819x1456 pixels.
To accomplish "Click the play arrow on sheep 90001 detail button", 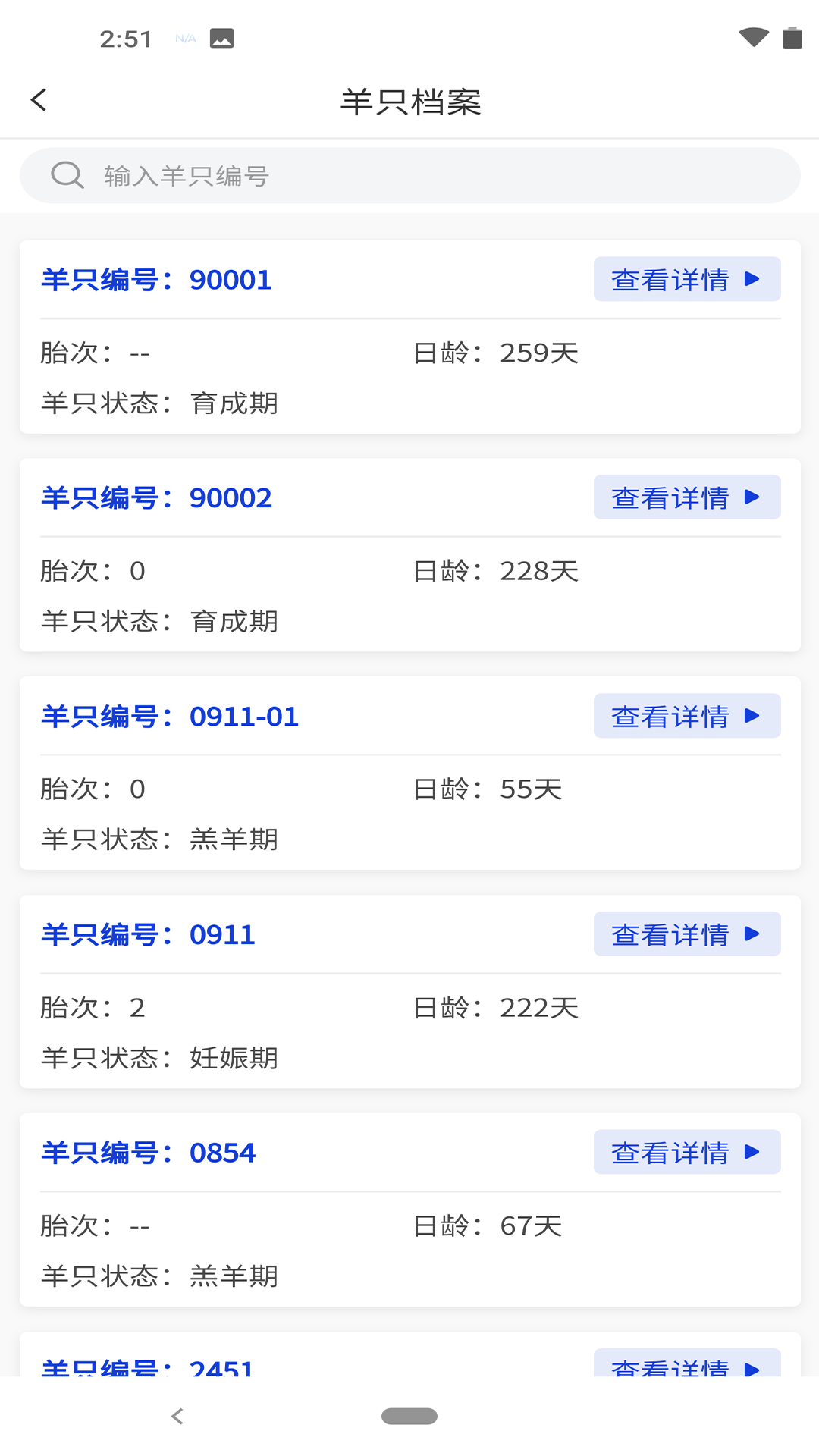I will point(752,279).
